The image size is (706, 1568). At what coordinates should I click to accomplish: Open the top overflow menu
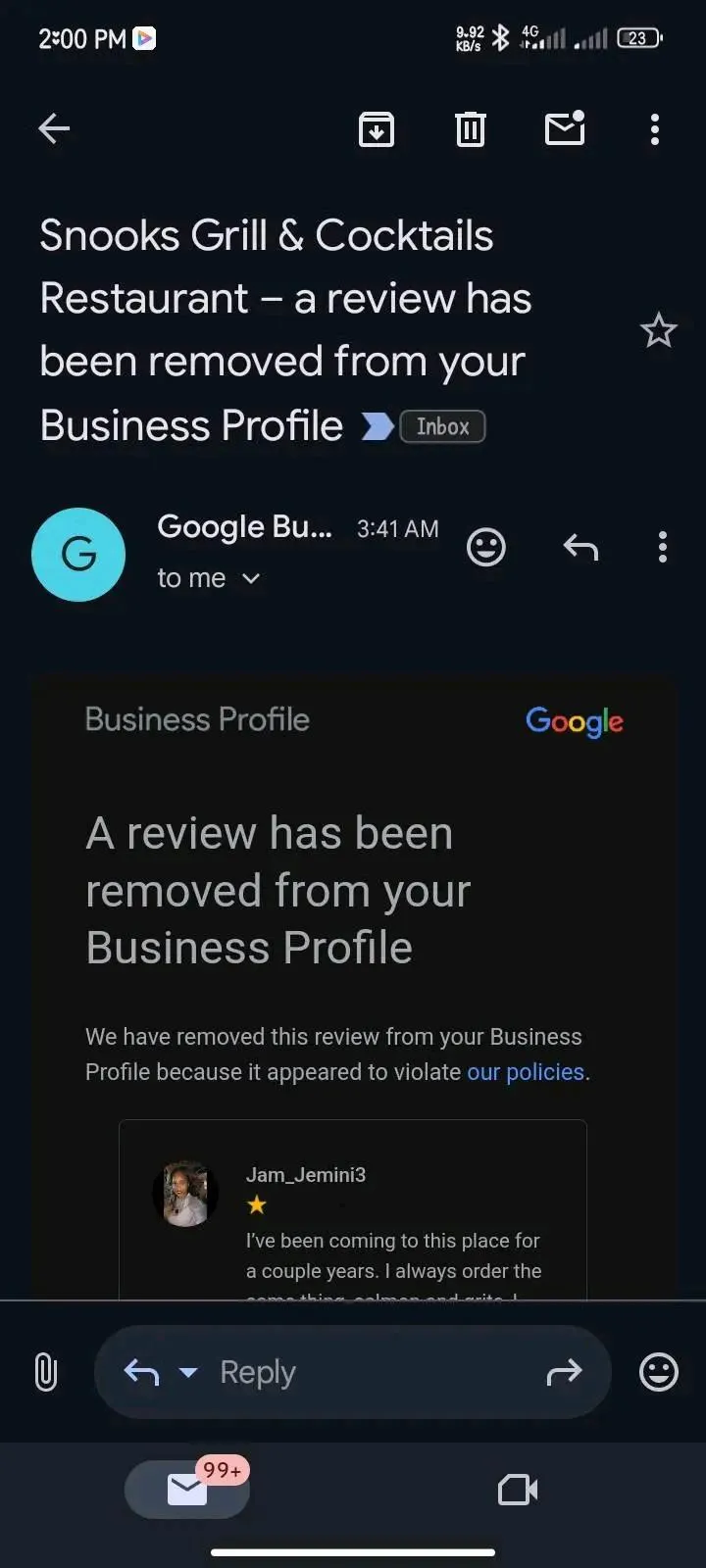(x=655, y=128)
